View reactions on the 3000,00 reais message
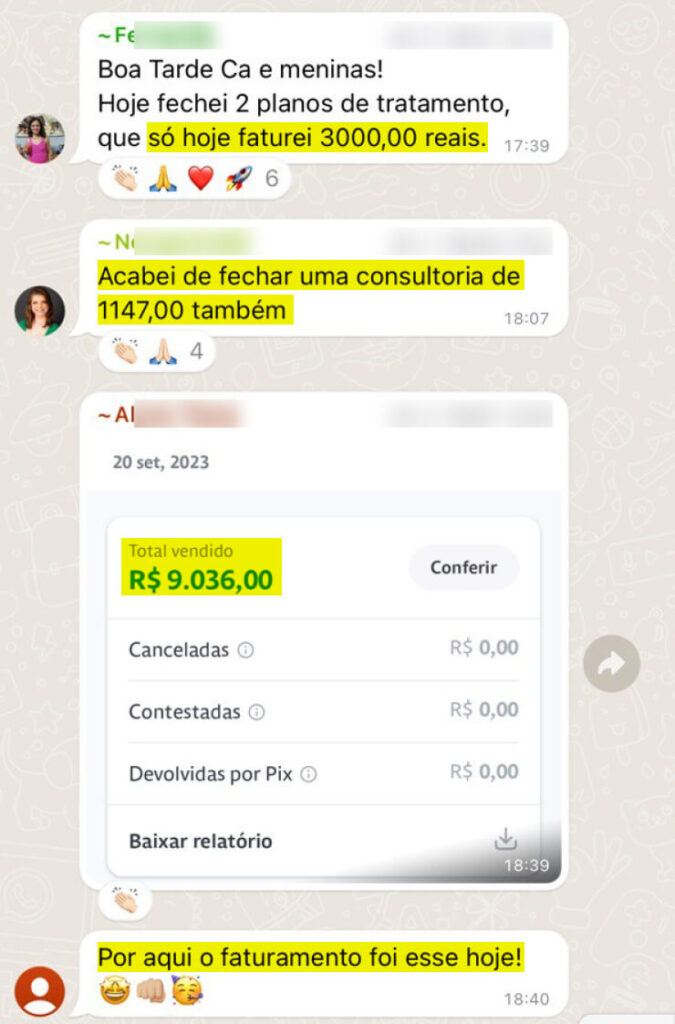The height and width of the screenshot is (1024, 675). pyautogui.click(x=195, y=179)
